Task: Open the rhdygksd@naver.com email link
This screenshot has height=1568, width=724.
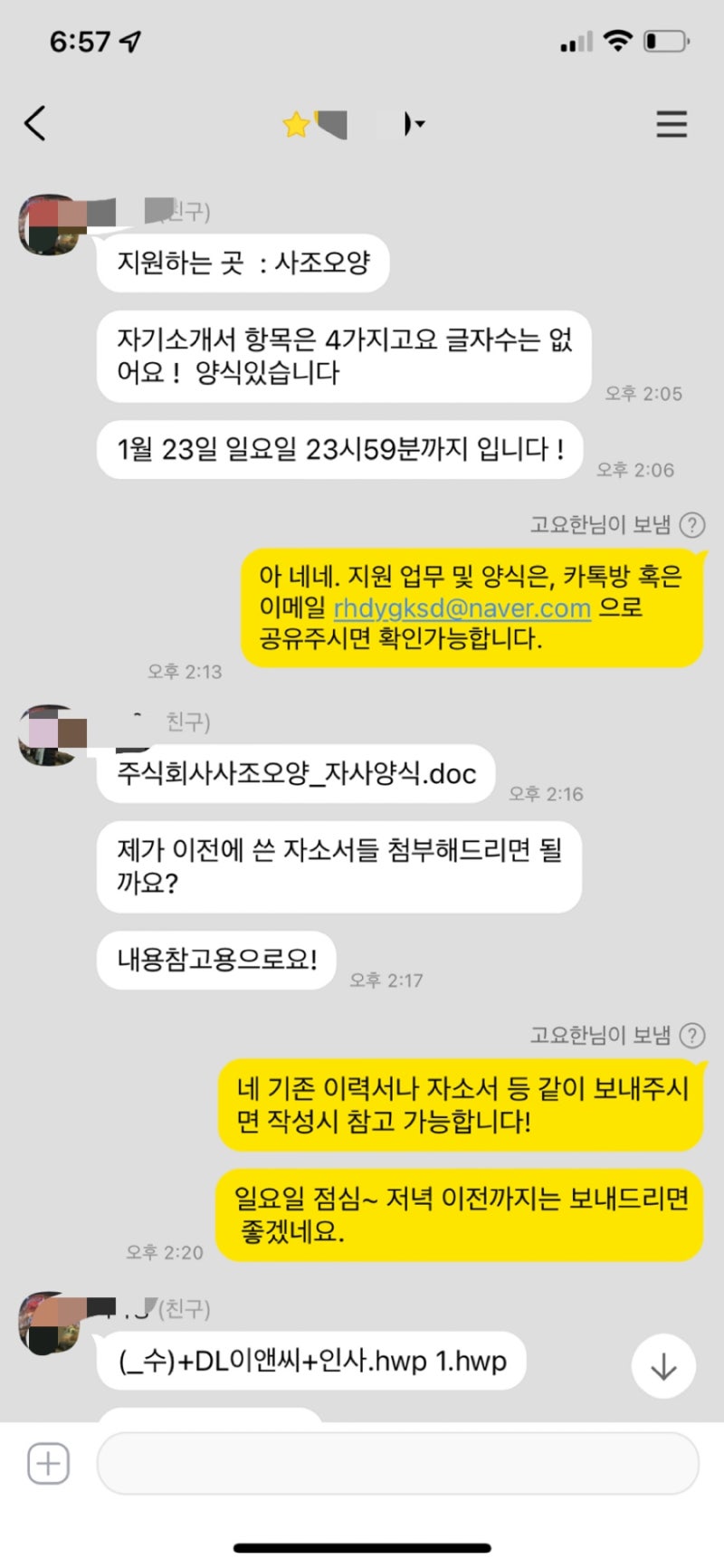Action: coord(462,607)
